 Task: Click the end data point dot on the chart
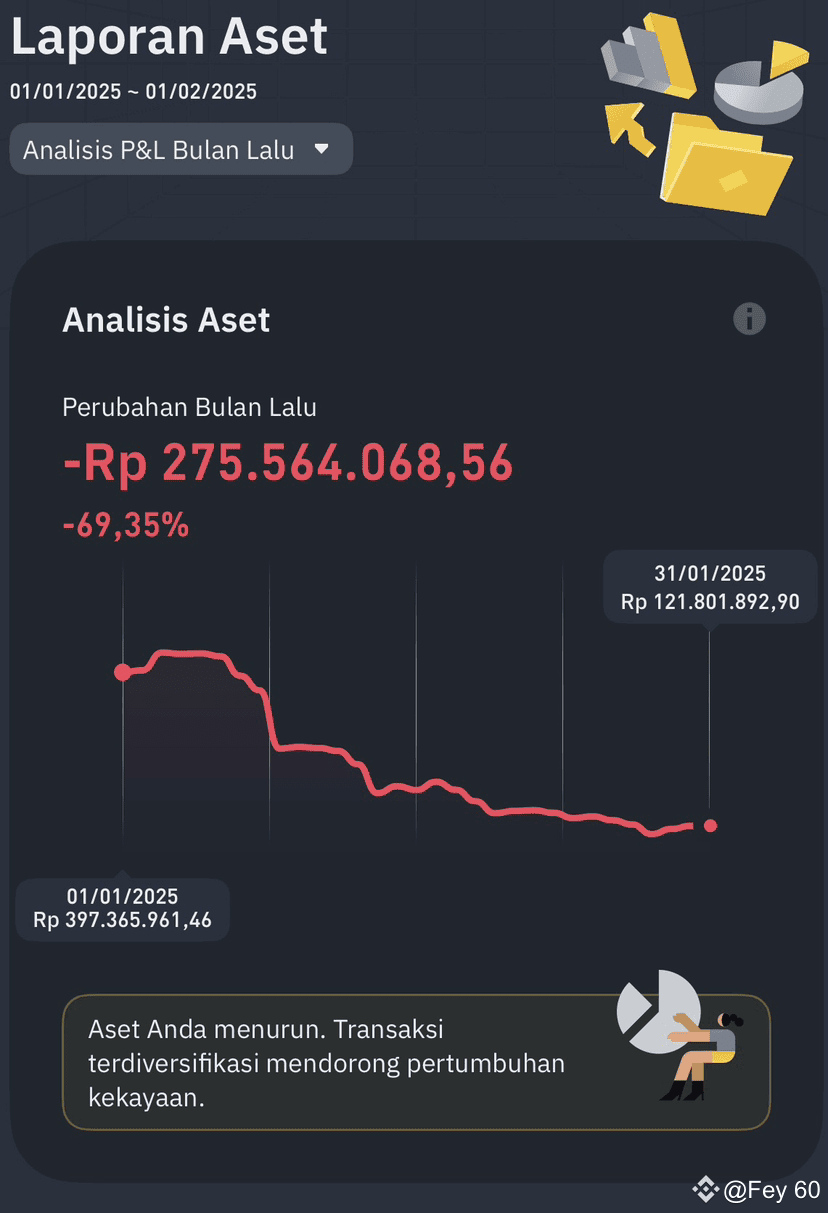710,825
